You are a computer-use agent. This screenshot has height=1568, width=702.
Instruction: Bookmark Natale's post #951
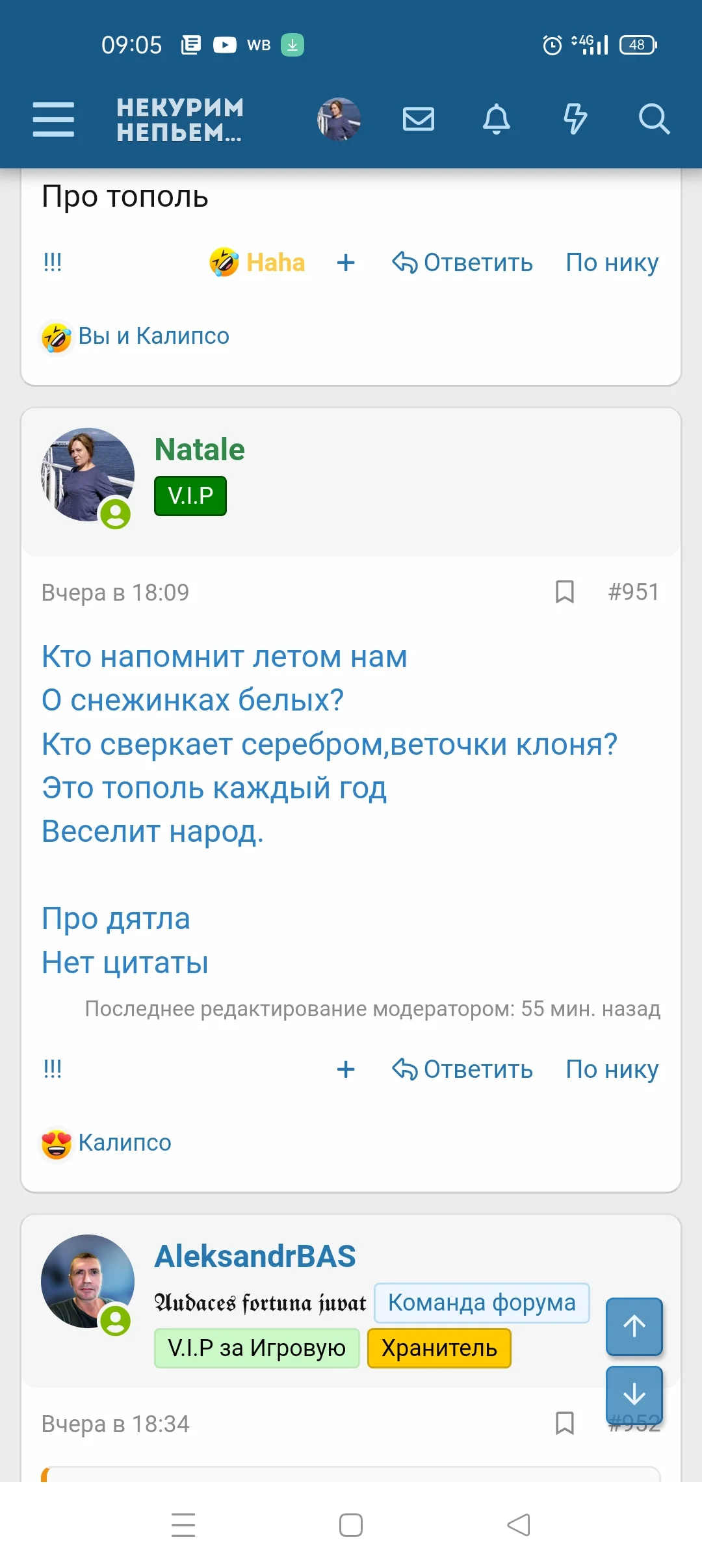[563, 592]
